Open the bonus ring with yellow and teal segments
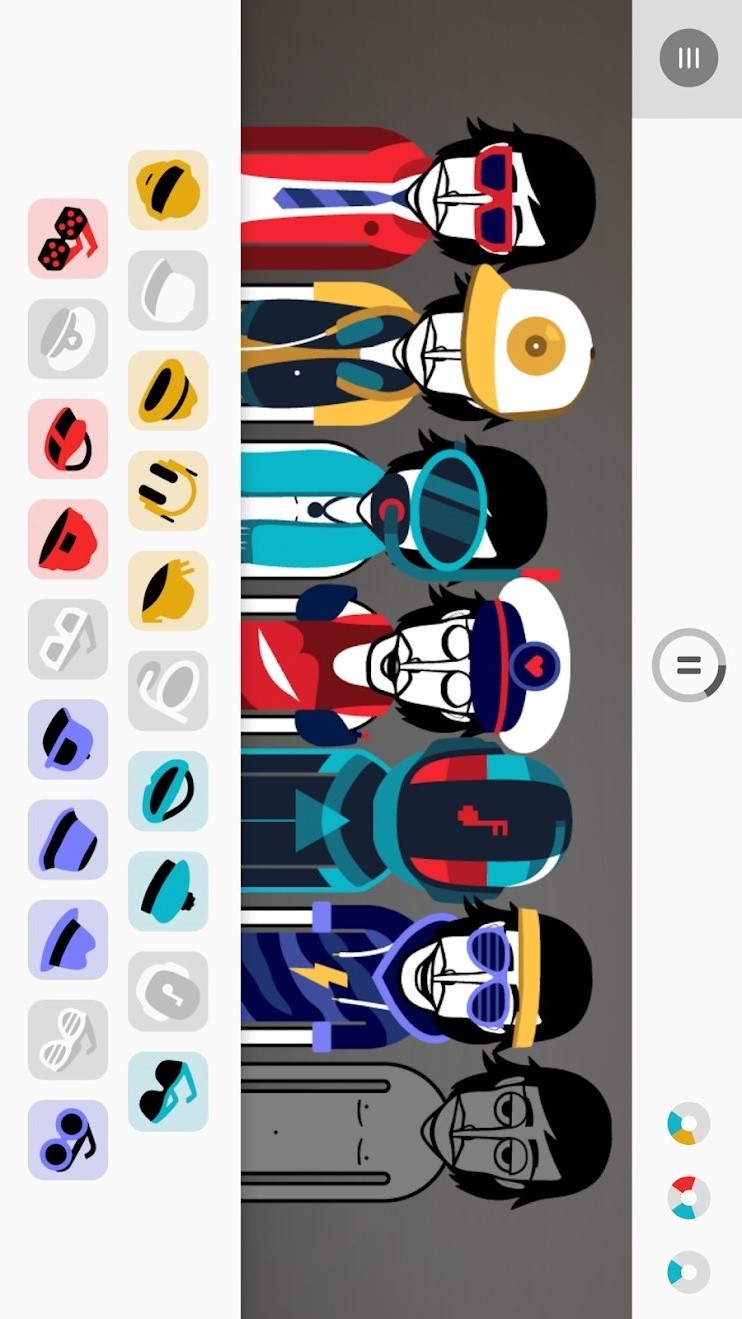742x1319 pixels. coord(688,1124)
